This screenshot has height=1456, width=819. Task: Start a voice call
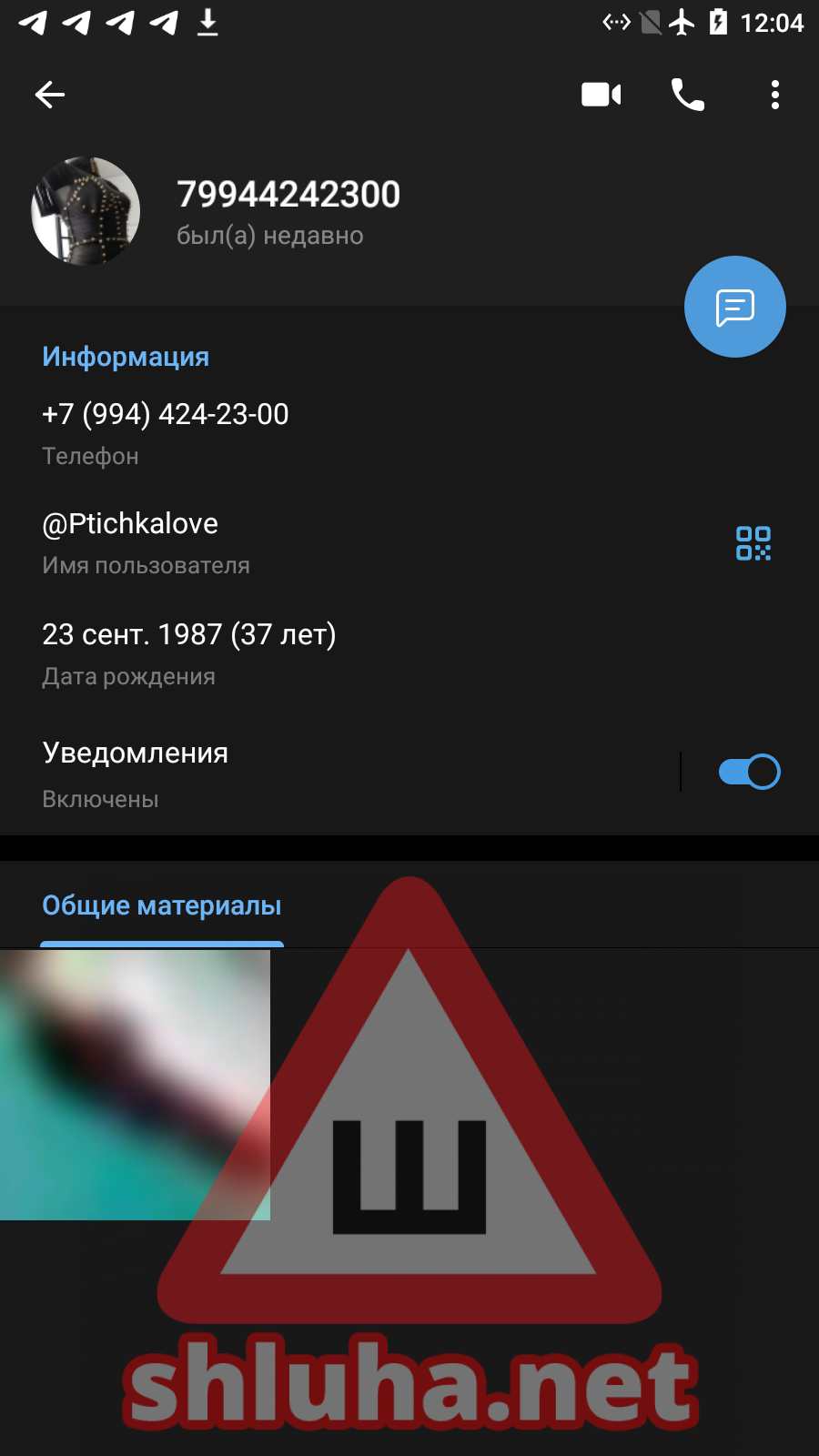point(687,95)
